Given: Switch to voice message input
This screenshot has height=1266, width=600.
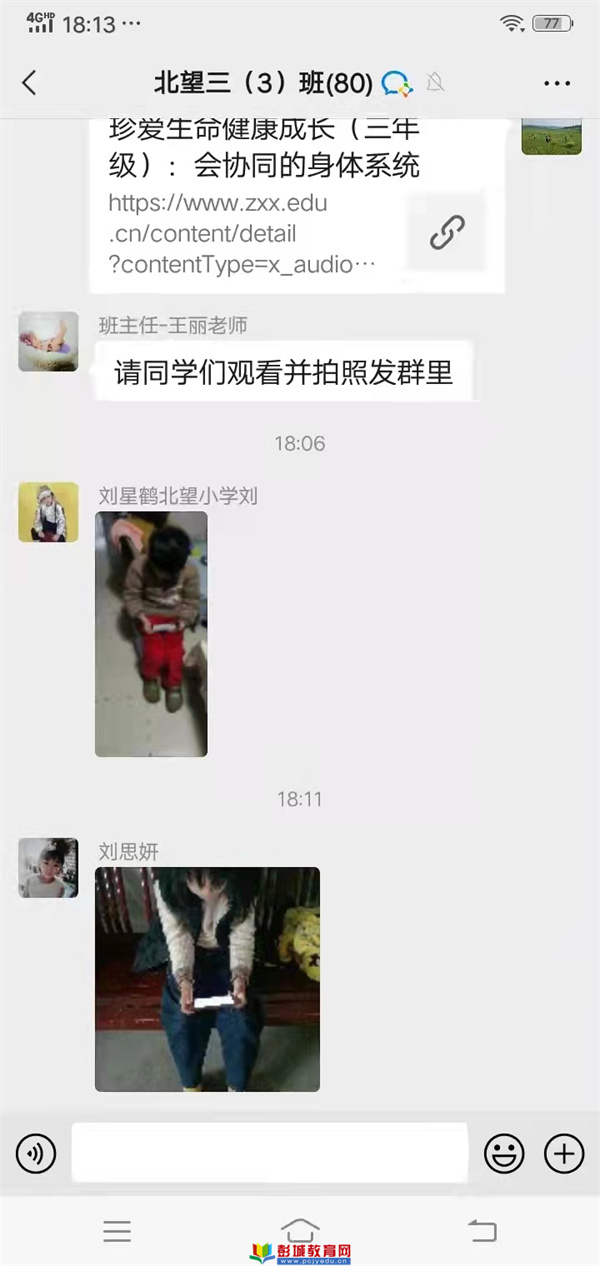Looking at the screenshot, I should (x=35, y=1155).
